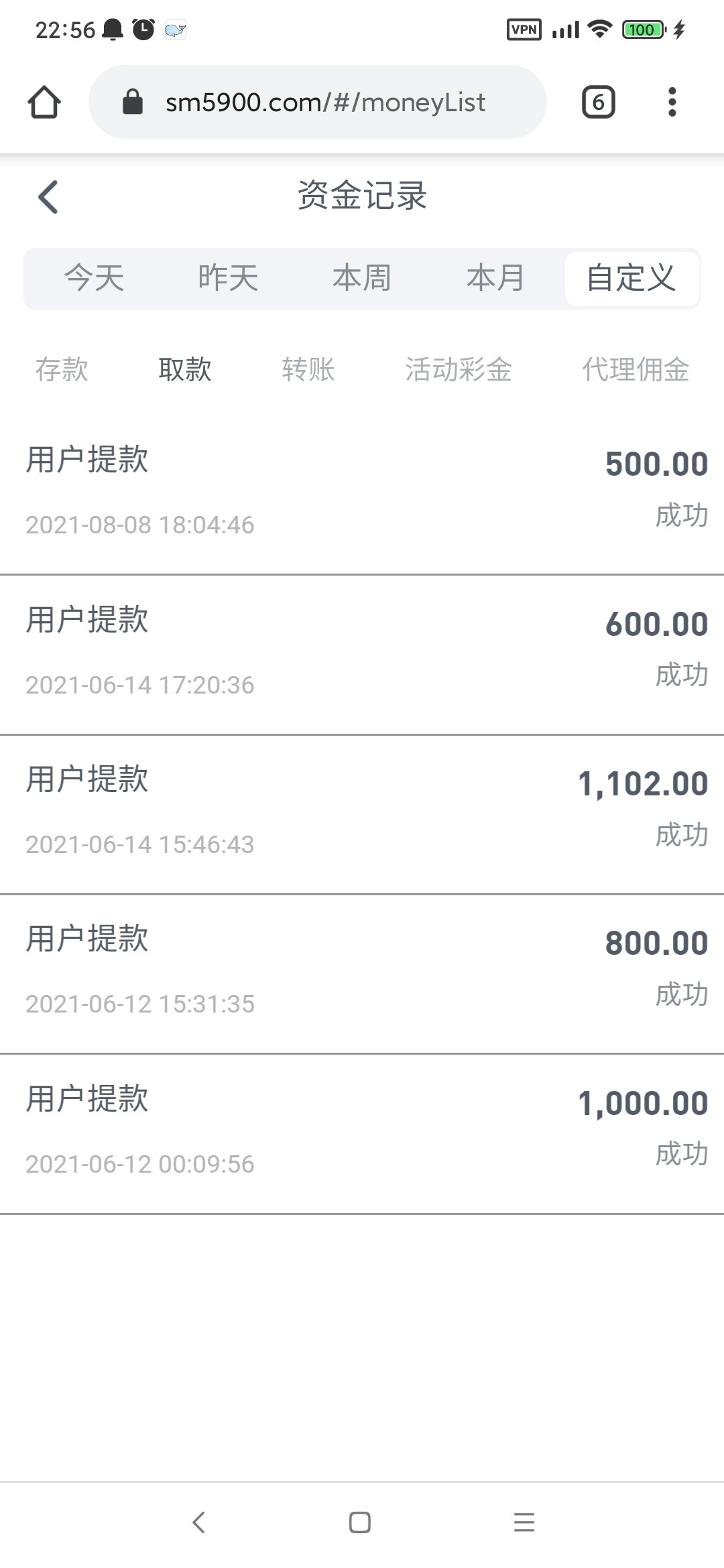Tap the system recent apps button
Viewport: 724px width, 1568px height.
click(524, 1522)
